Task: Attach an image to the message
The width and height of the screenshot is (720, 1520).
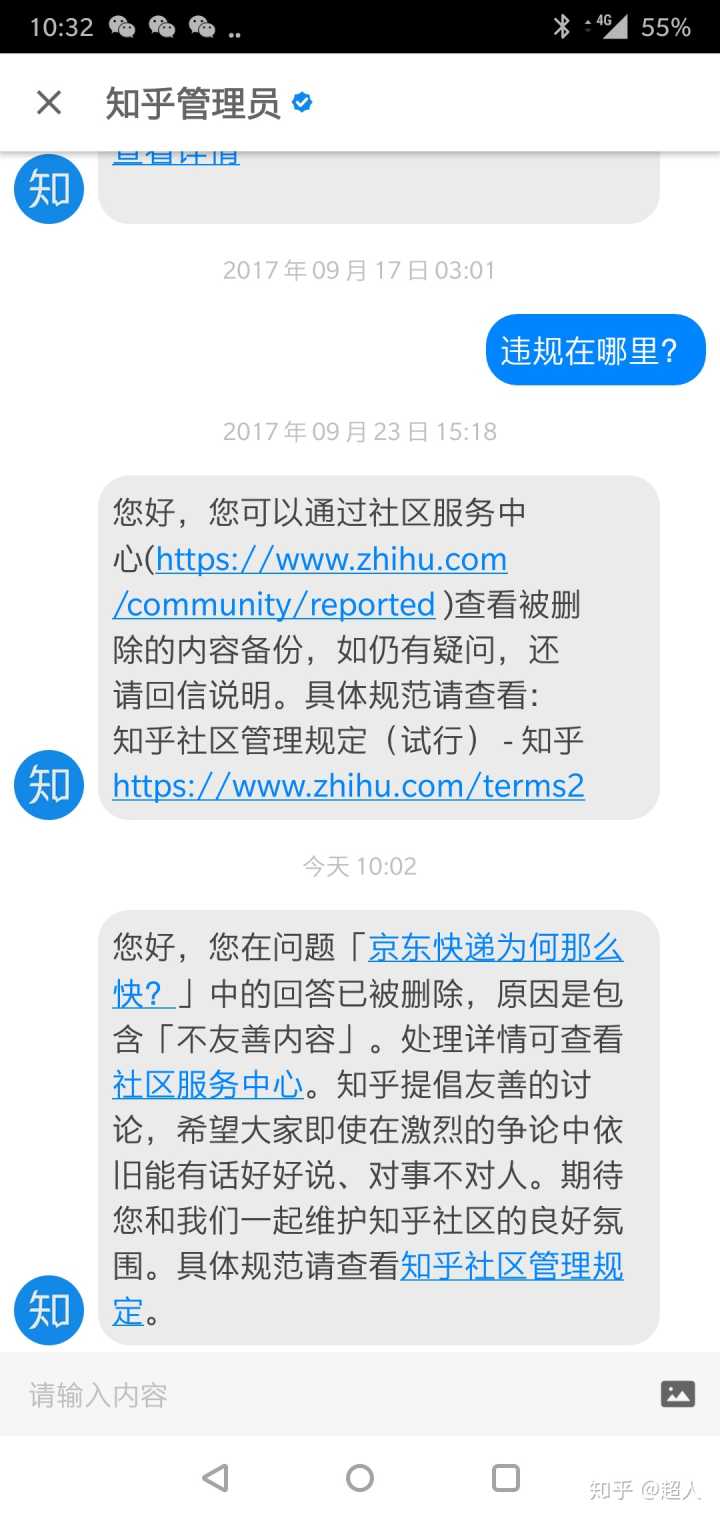Action: 678,1394
